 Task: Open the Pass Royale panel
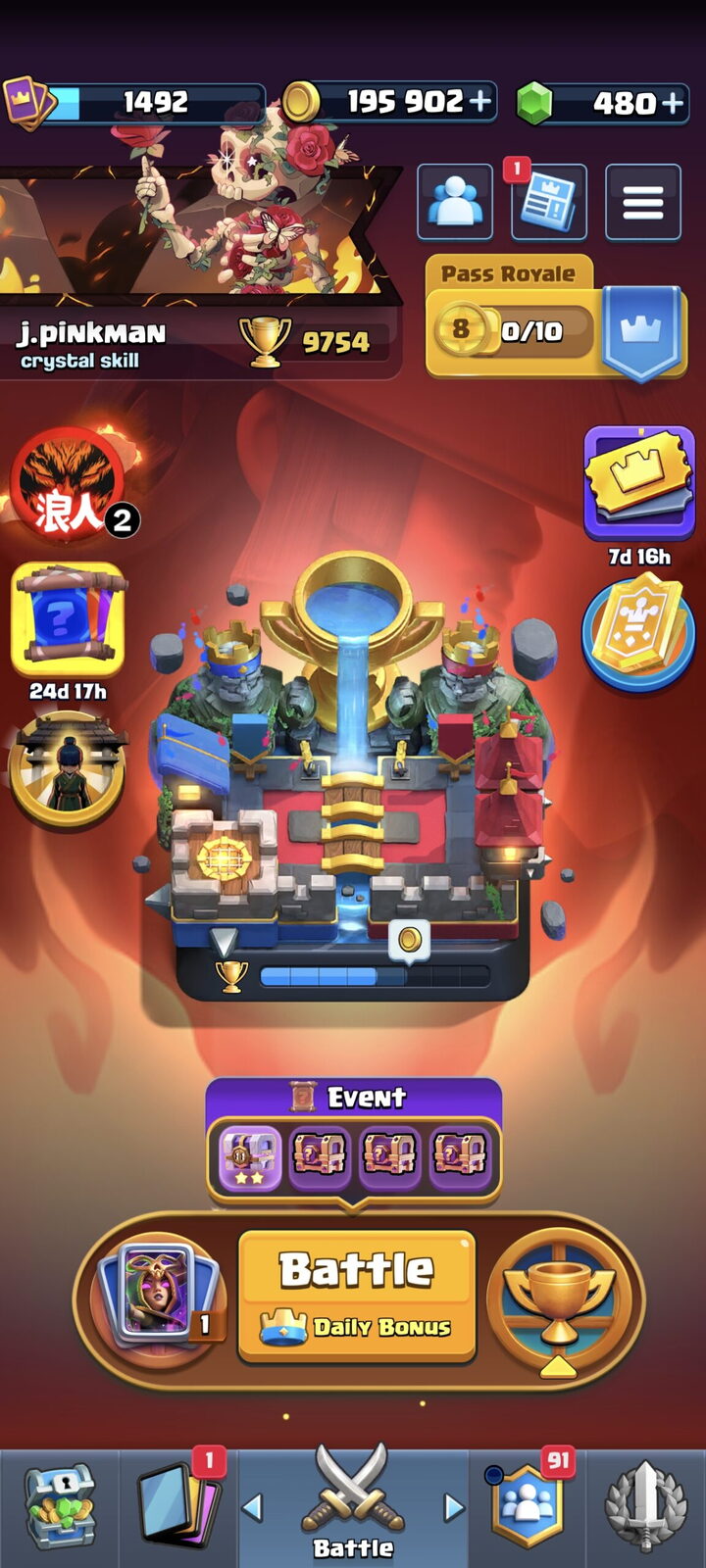(x=554, y=318)
